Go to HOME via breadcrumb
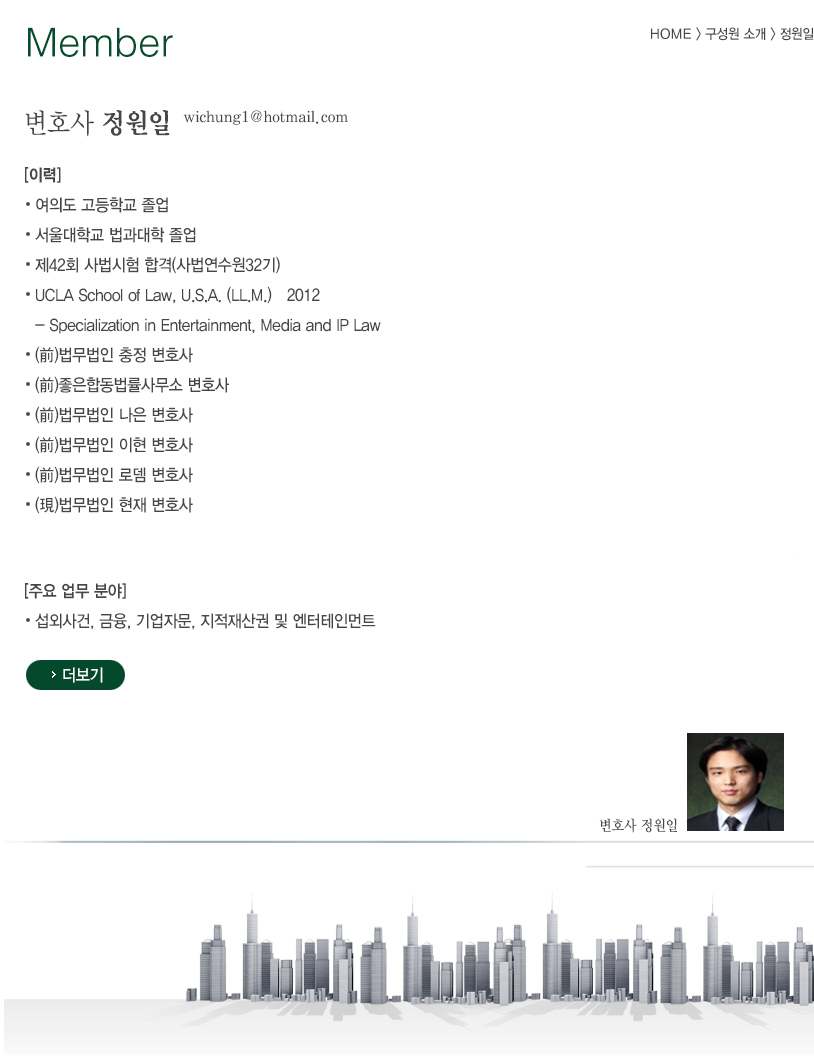Viewport: 814px width, 1057px height. [x=670, y=34]
